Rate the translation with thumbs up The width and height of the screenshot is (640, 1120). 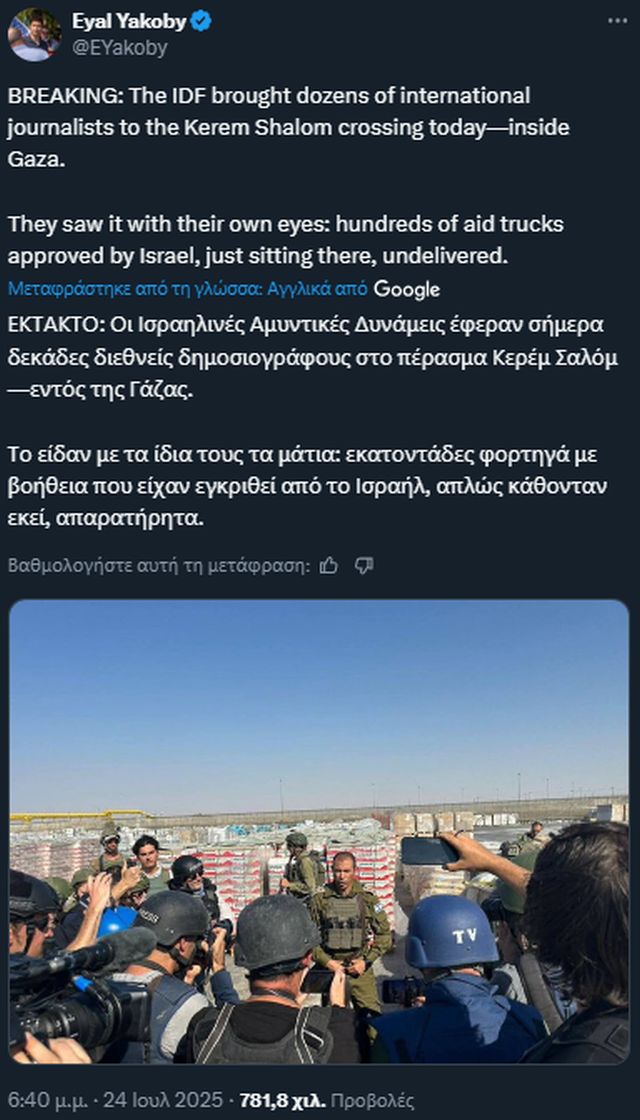(328, 565)
